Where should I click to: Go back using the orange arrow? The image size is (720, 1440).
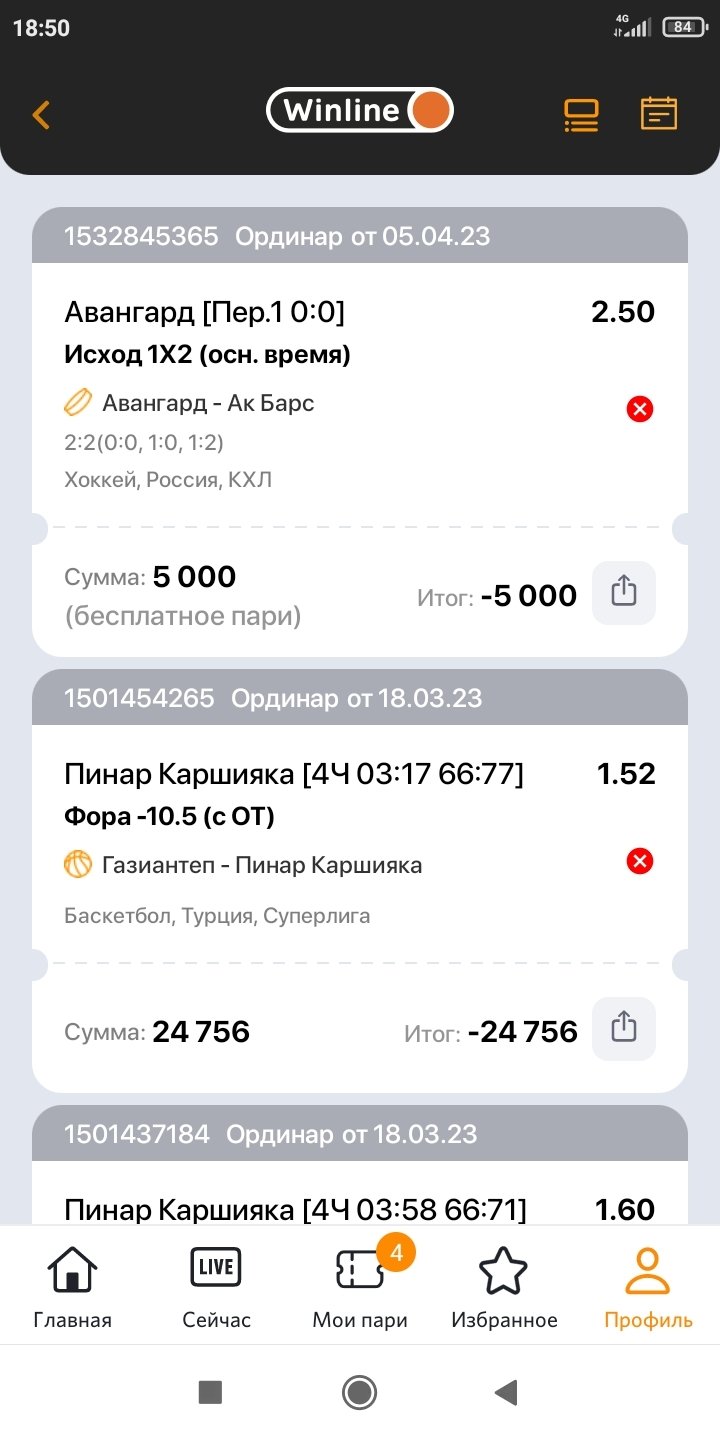41,114
